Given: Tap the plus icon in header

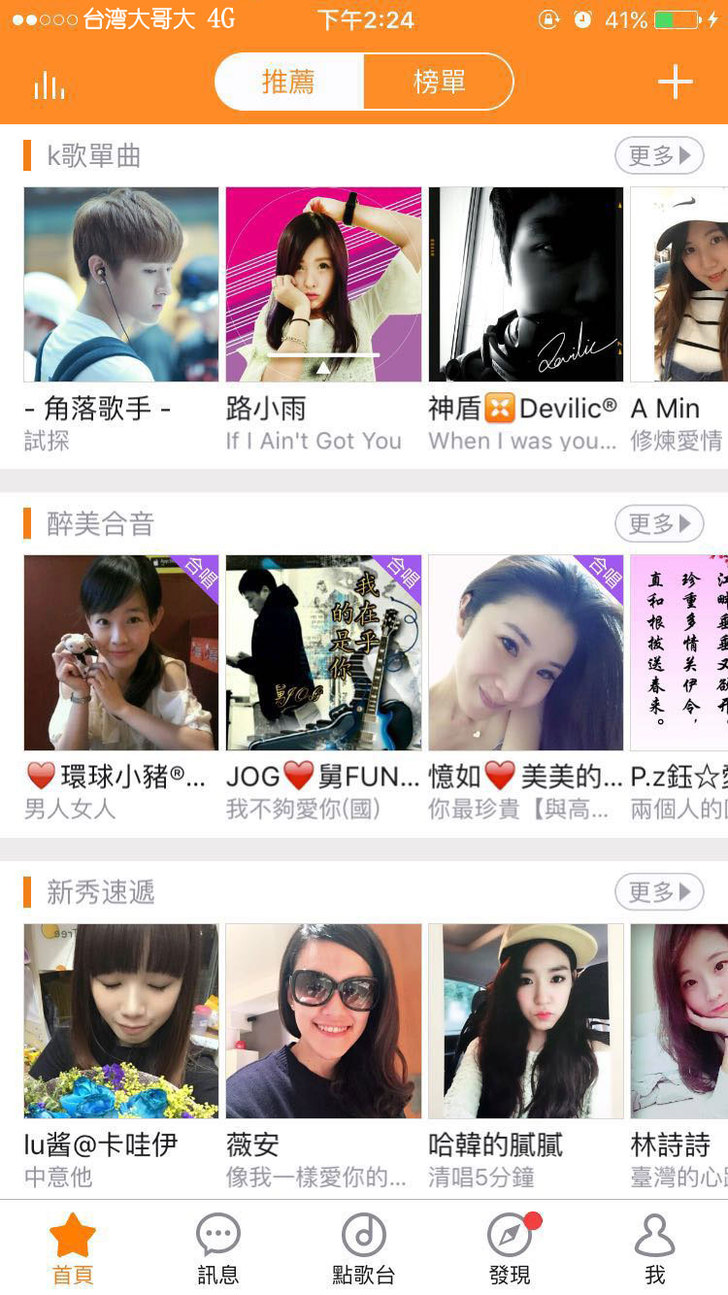Looking at the screenshot, I should (675, 82).
